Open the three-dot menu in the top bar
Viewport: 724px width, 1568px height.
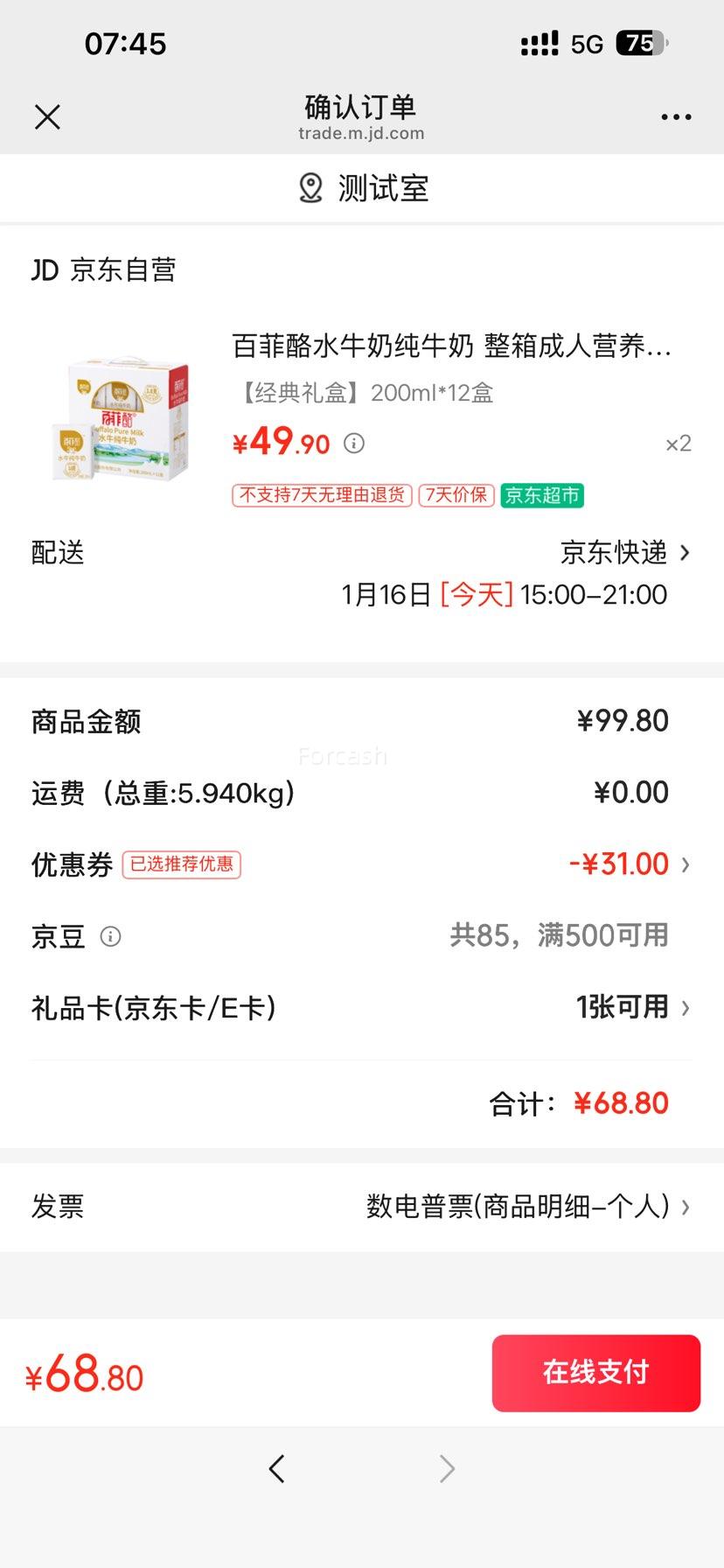676,116
